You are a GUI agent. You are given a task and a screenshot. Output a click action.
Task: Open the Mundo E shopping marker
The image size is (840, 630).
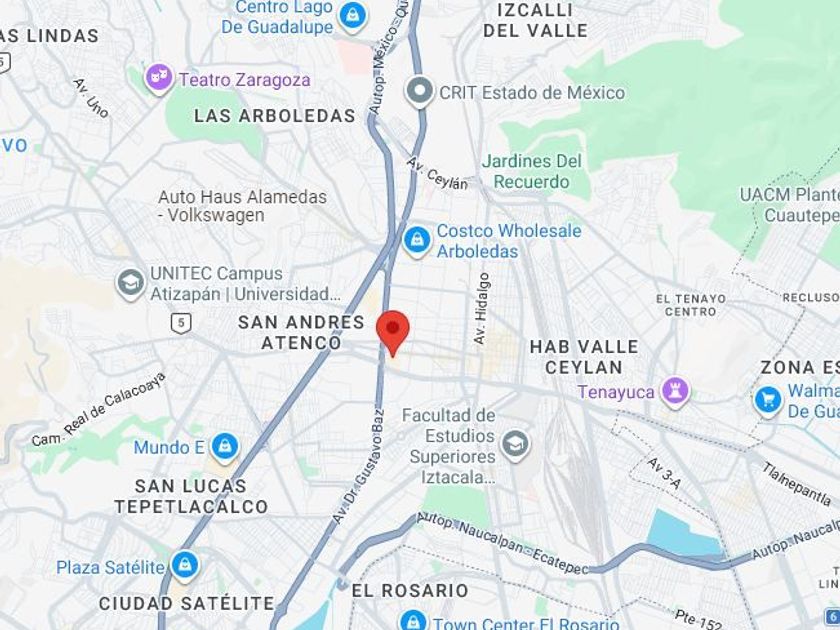pos(225,448)
